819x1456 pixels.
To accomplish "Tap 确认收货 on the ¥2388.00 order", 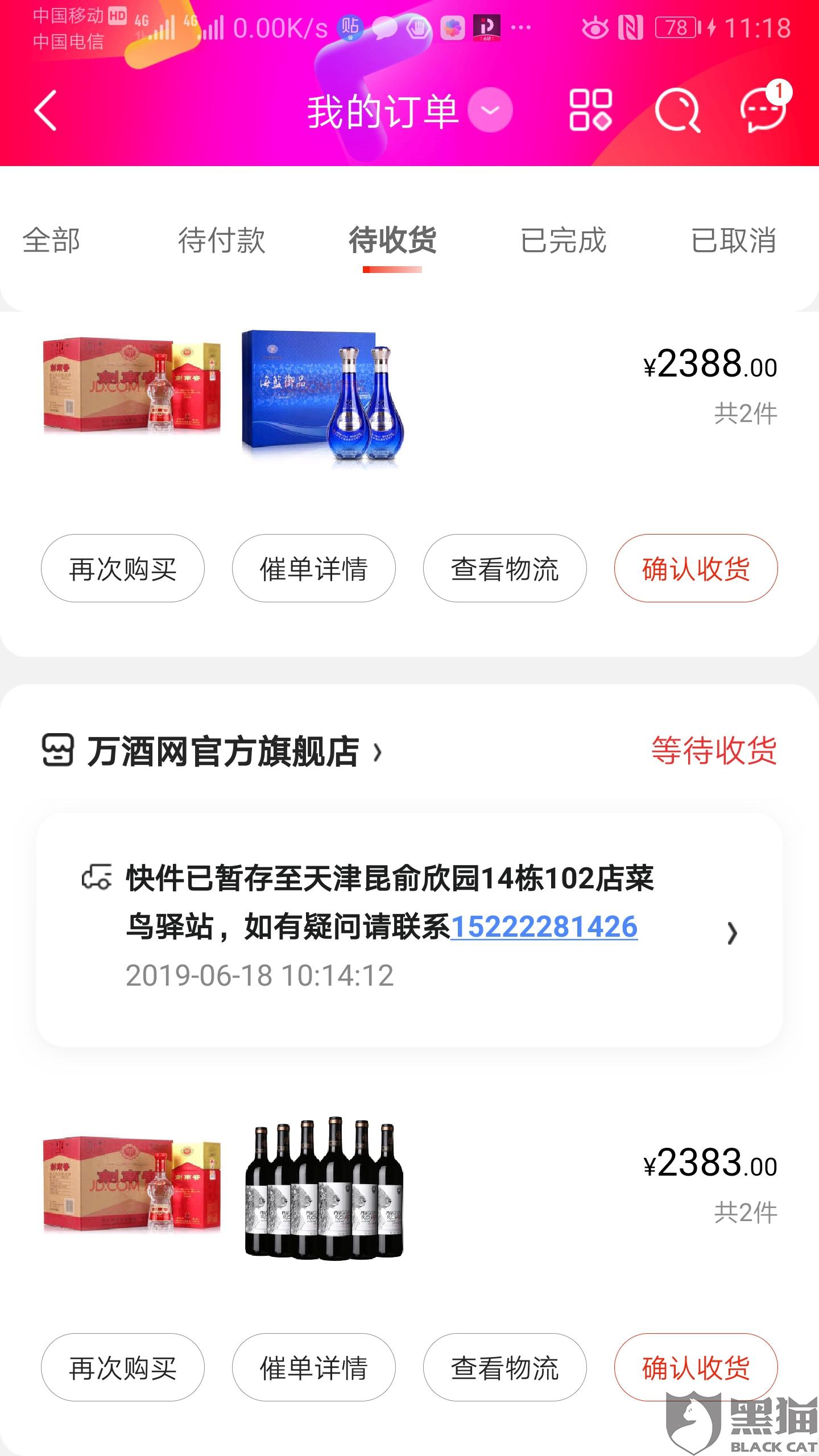I will [696, 568].
